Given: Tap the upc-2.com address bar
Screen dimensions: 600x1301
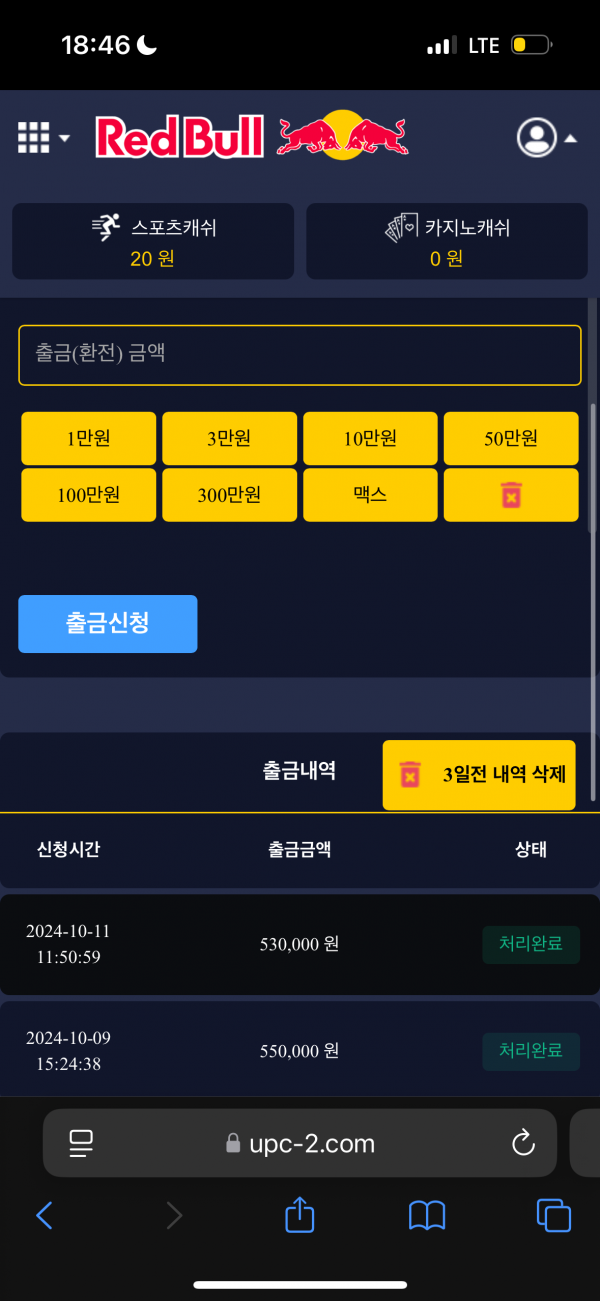Looking at the screenshot, I should pos(300,1143).
